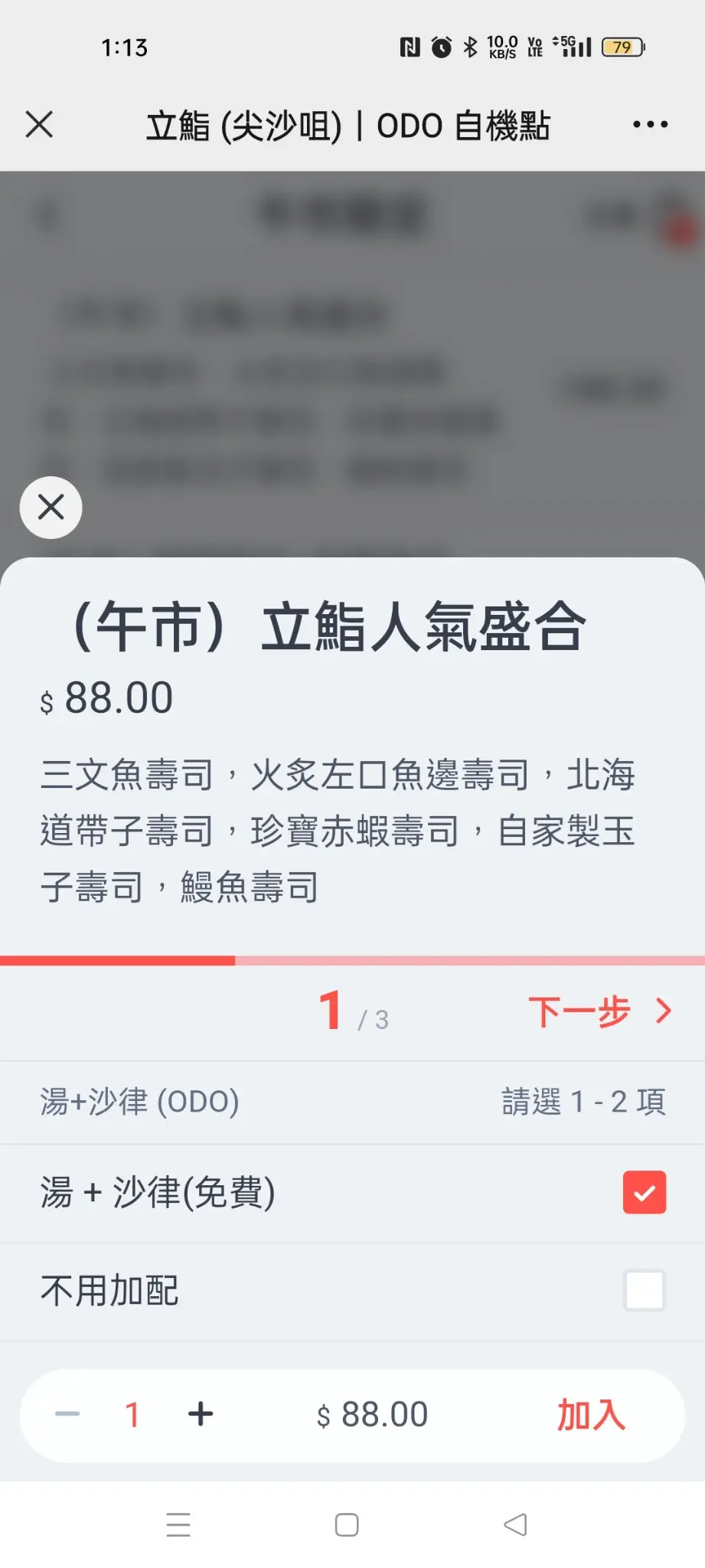Tap the system back button
705x1568 pixels.
[x=515, y=1524]
